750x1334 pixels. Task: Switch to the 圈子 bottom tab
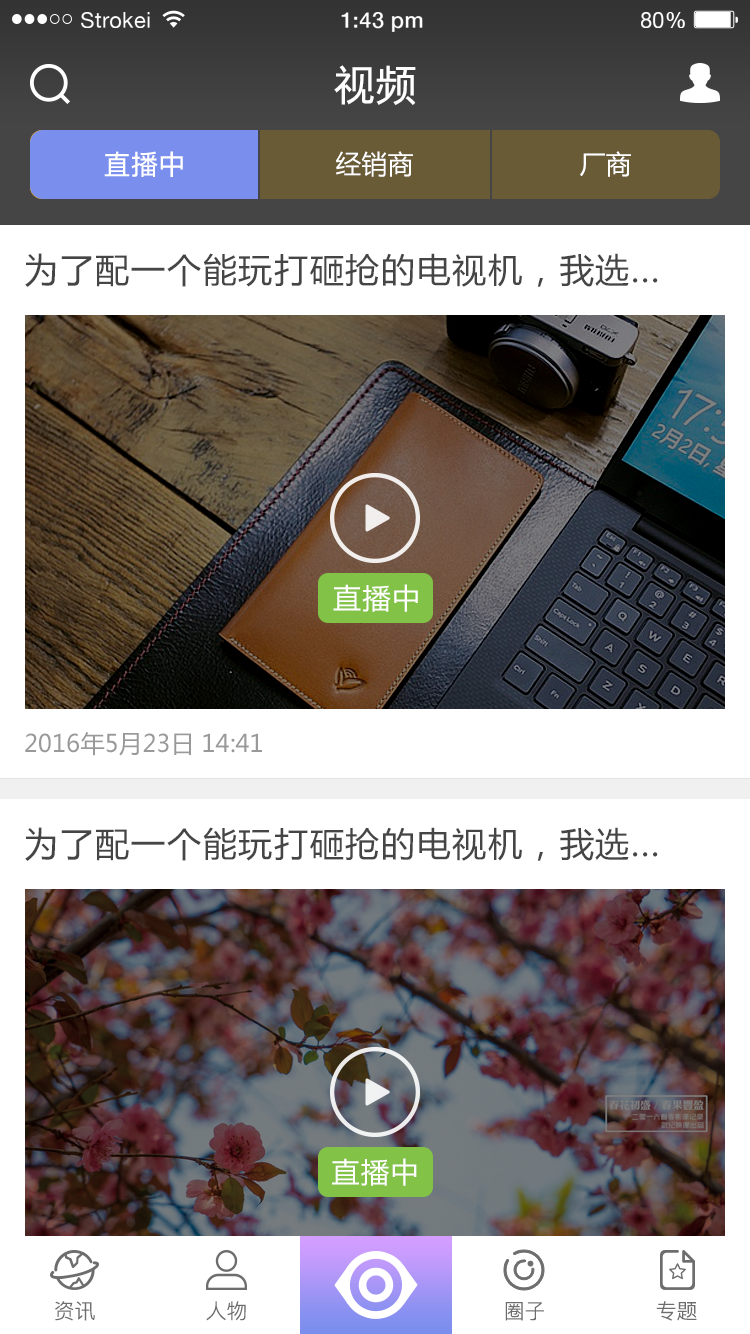524,1285
